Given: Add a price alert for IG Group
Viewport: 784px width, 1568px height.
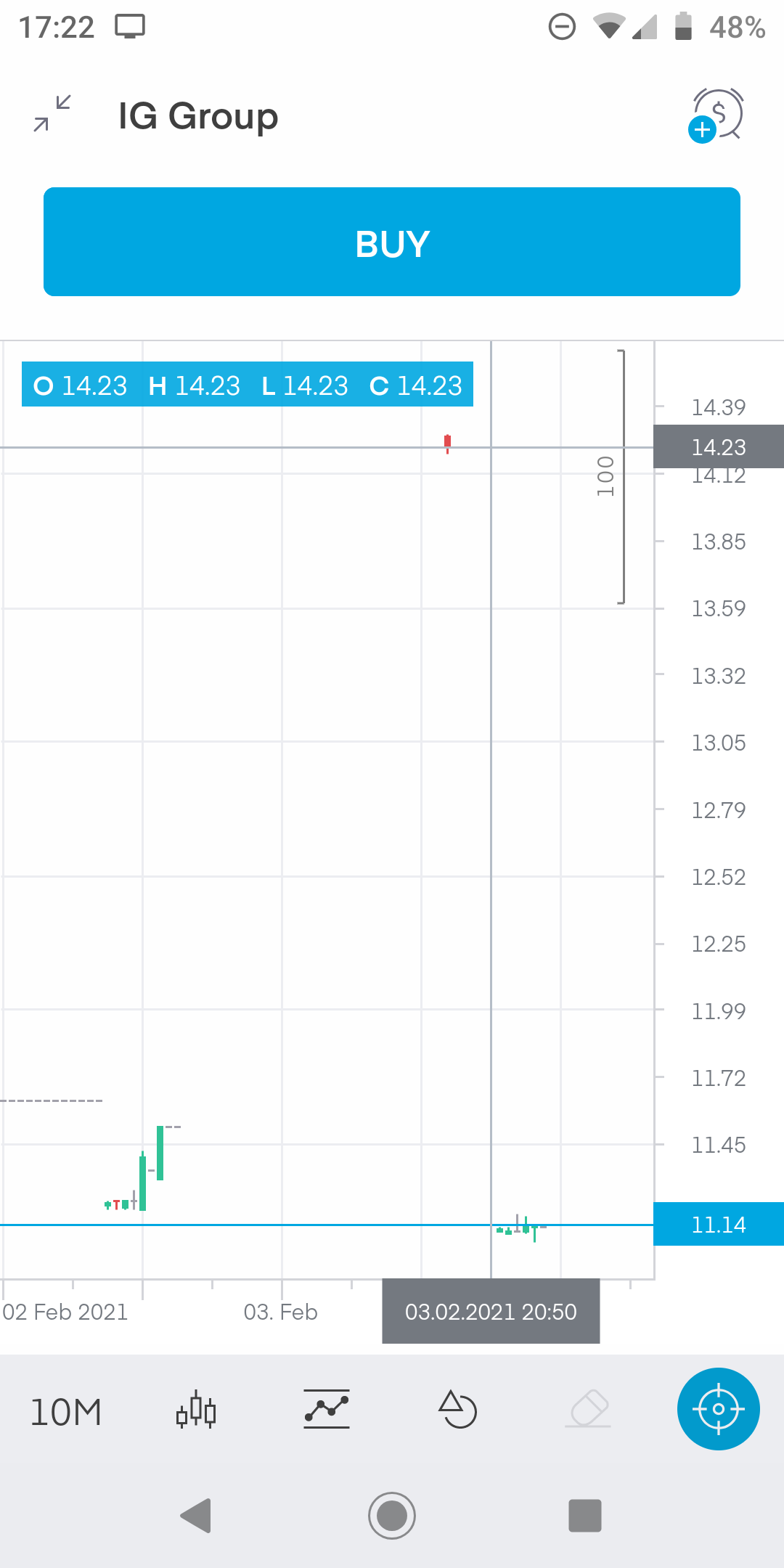Looking at the screenshot, I should [716, 115].
